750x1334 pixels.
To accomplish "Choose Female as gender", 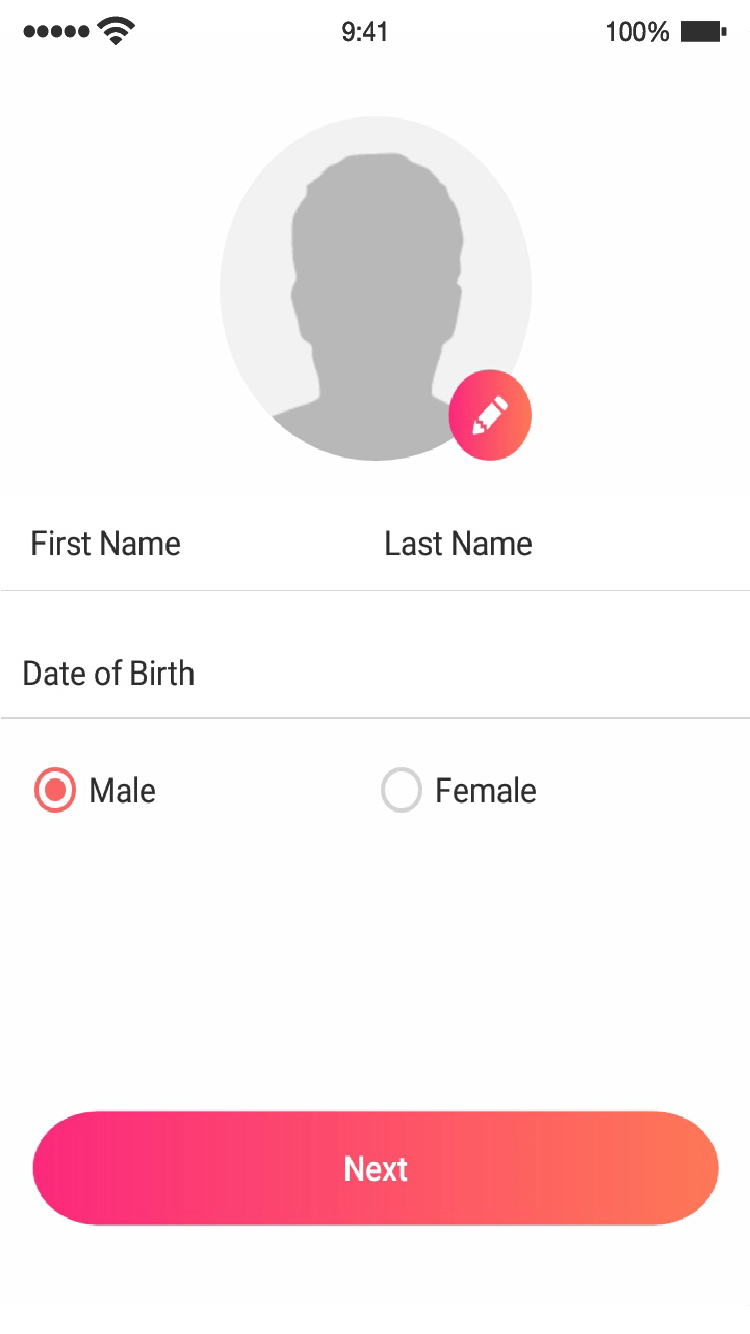I will click(x=401, y=790).
